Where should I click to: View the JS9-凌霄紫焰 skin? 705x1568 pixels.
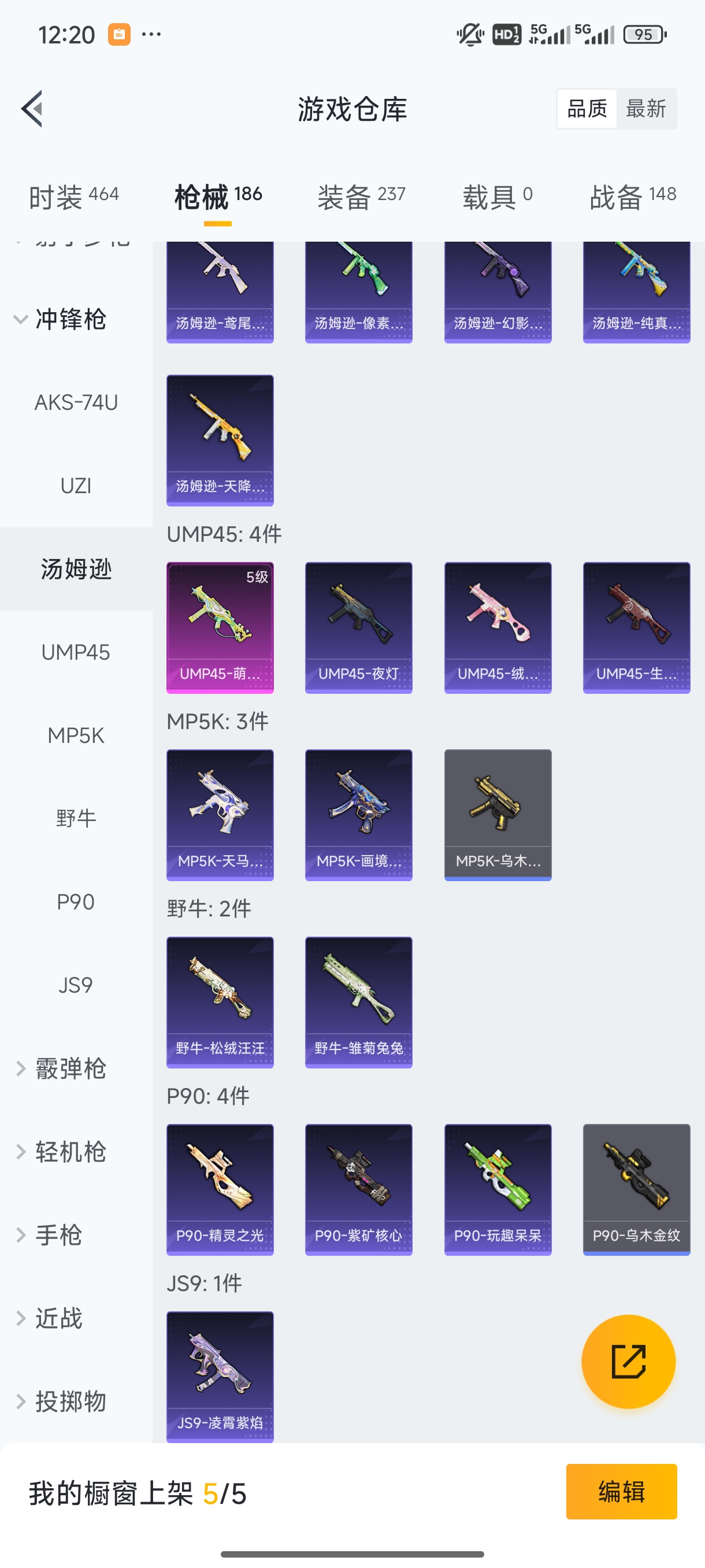pyautogui.click(x=220, y=1376)
